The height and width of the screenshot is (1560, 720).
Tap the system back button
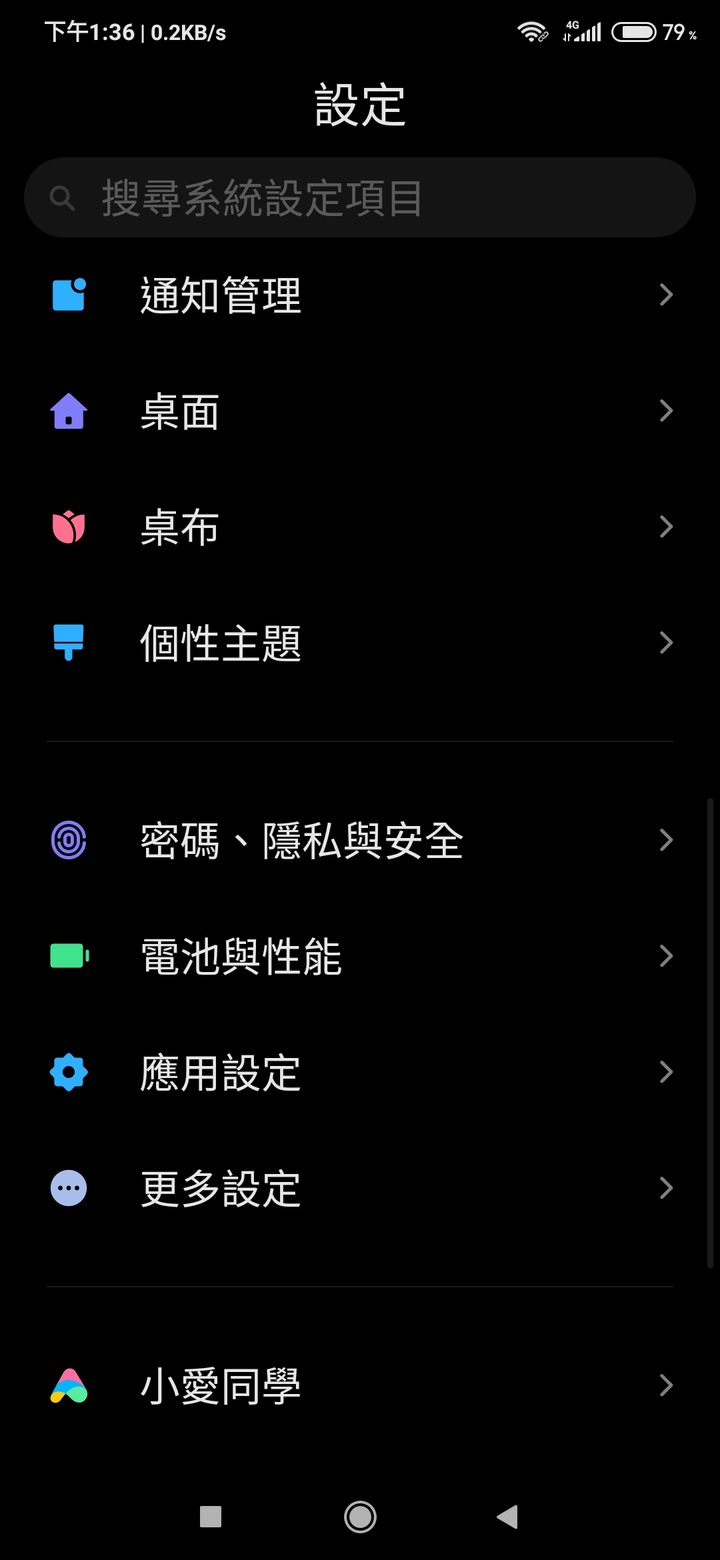[x=508, y=1517]
